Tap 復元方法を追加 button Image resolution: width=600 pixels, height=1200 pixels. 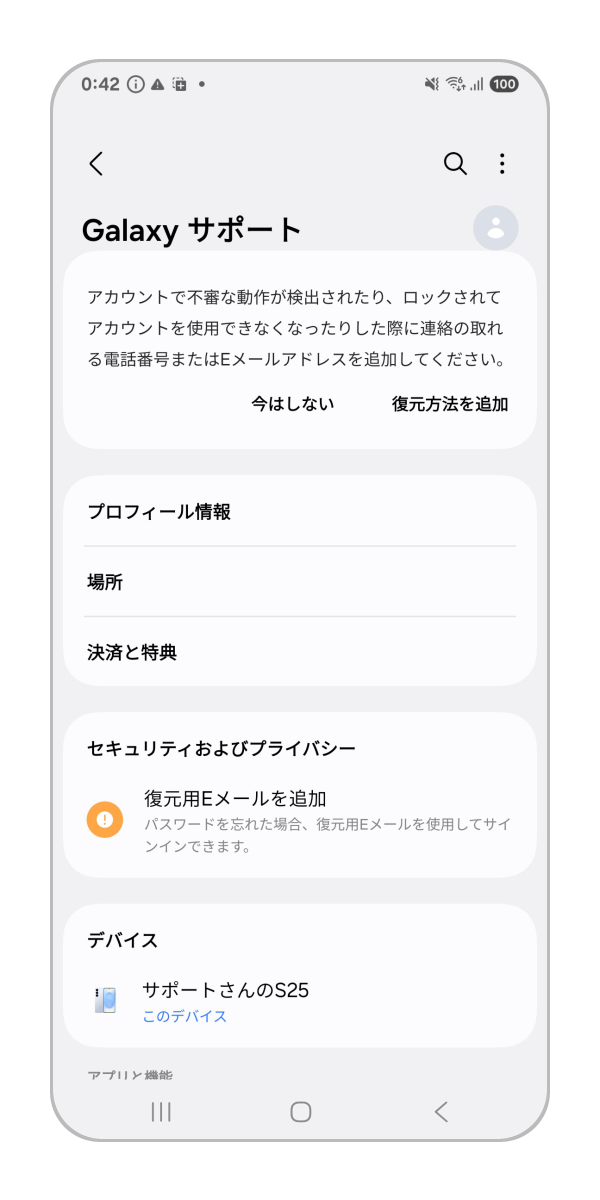click(450, 404)
